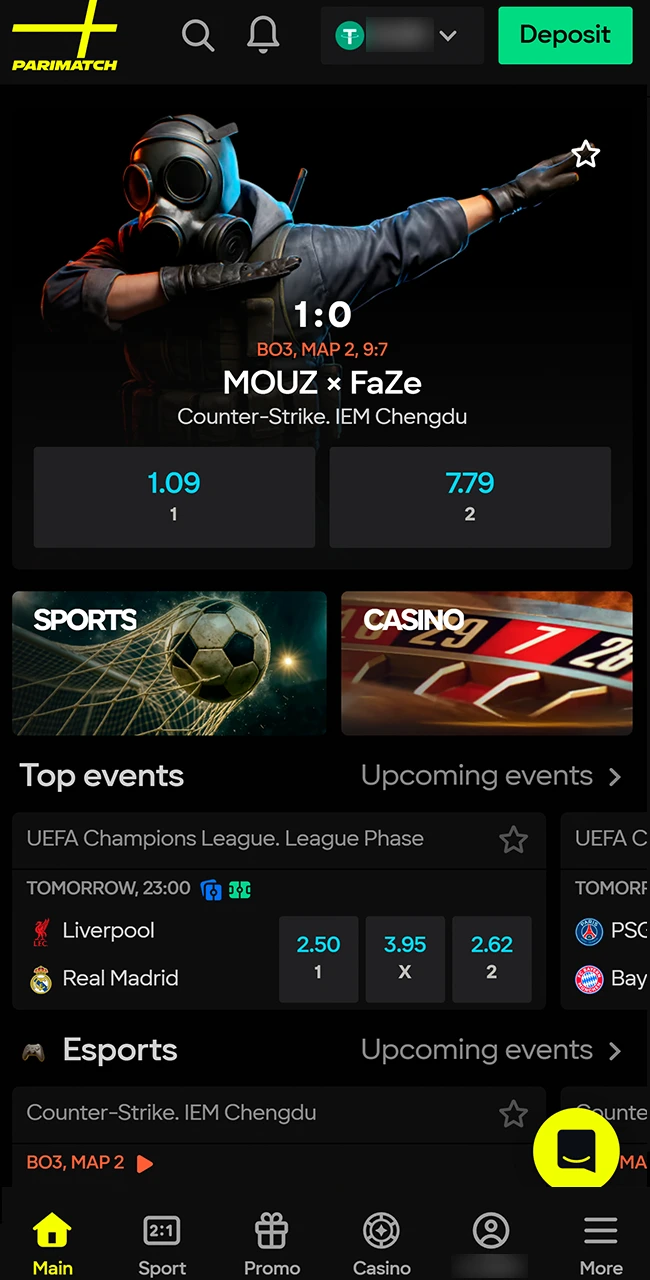This screenshot has height=1280, width=650.
Task: Select Liverpool win at odds 2.50
Action: coord(318,958)
